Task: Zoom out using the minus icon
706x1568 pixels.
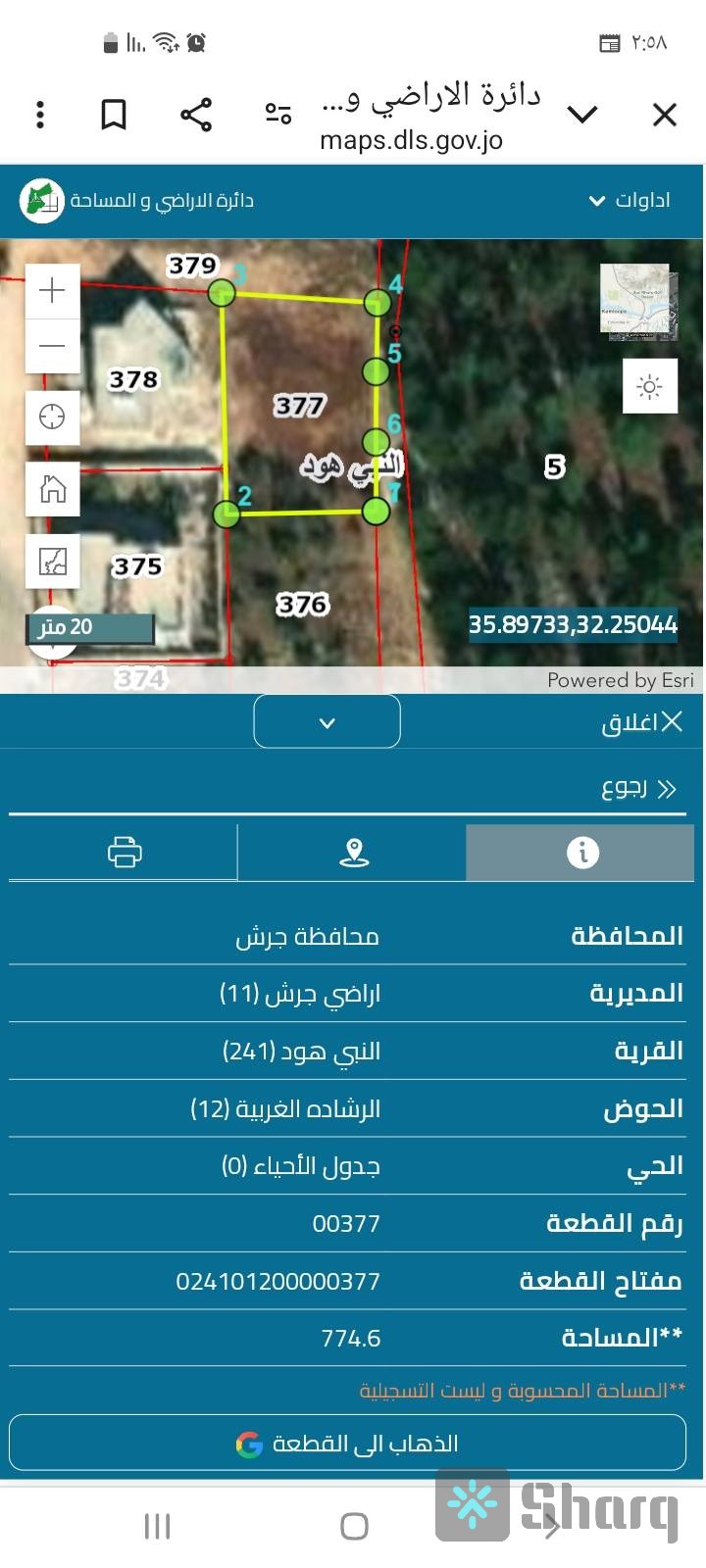Action: (x=51, y=346)
